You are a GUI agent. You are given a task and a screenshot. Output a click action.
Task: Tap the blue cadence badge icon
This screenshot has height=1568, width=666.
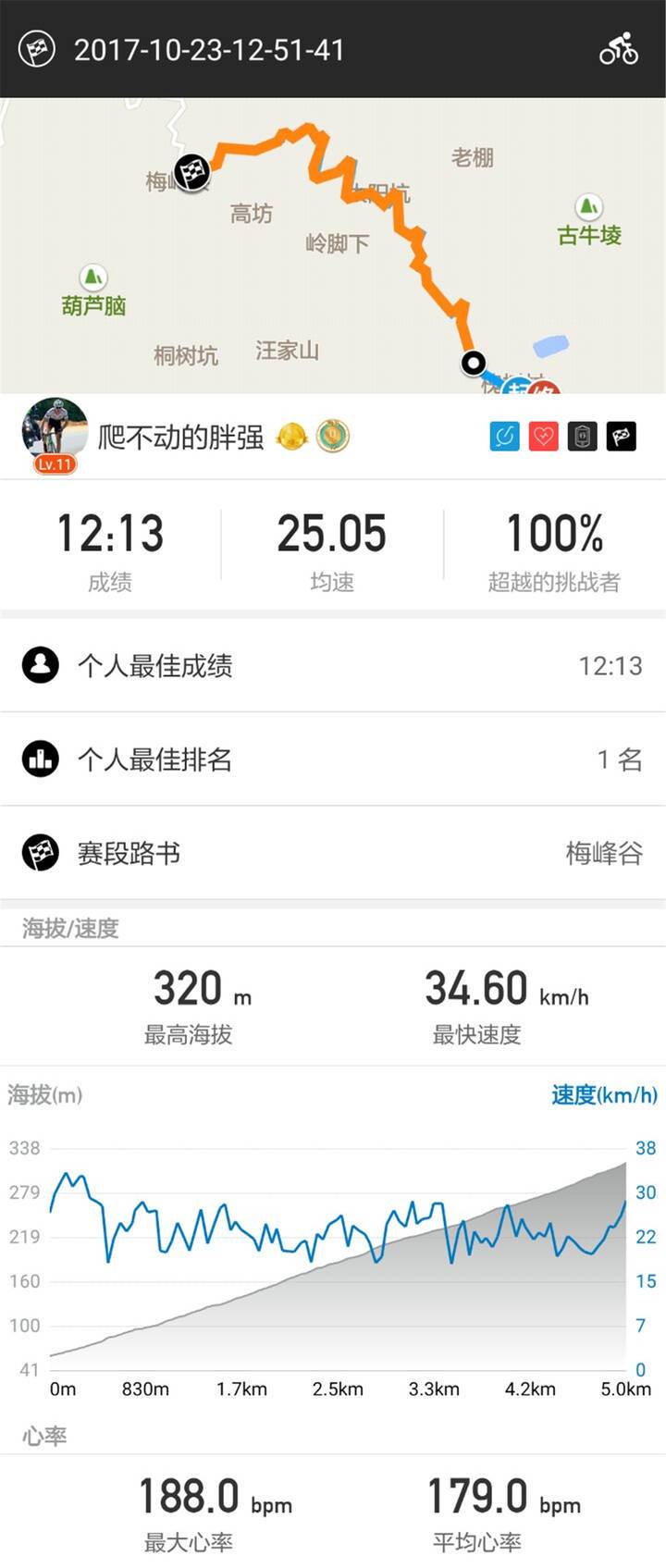[505, 436]
